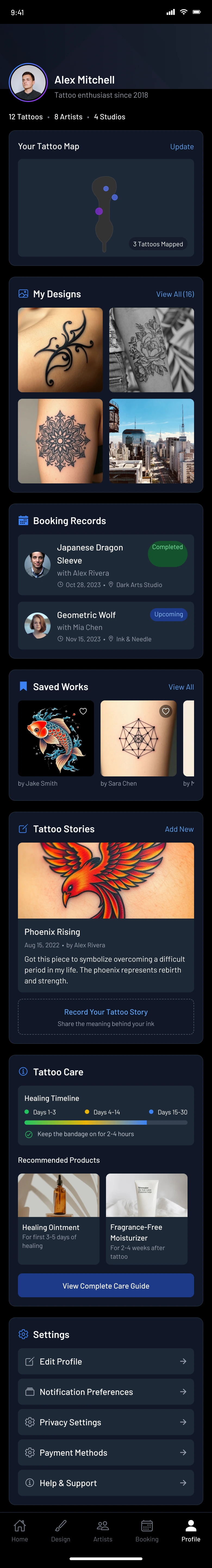This screenshot has width=212, height=1568.
Task: Open Help & Support
Action: (105, 1483)
